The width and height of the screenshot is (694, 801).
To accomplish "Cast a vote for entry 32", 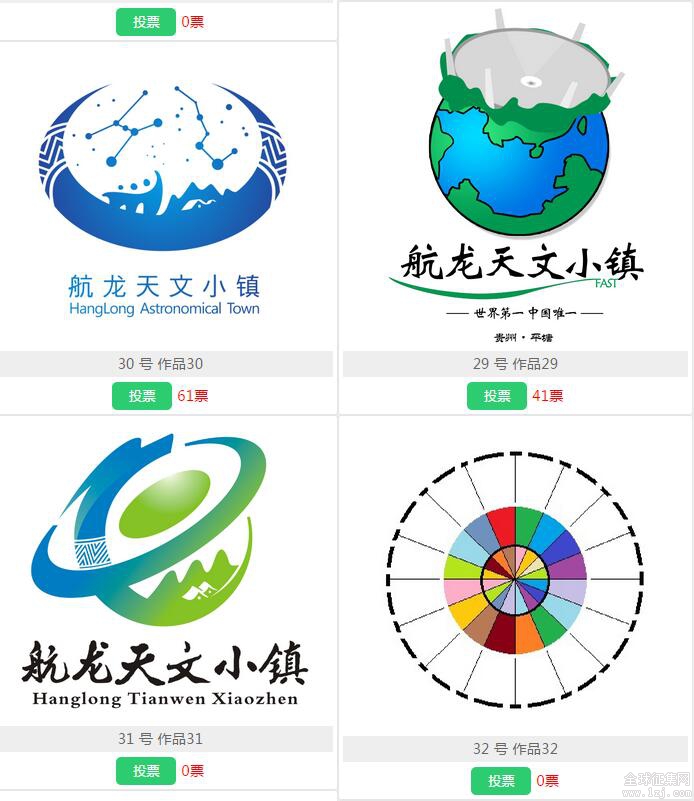I will click(x=501, y=781).
